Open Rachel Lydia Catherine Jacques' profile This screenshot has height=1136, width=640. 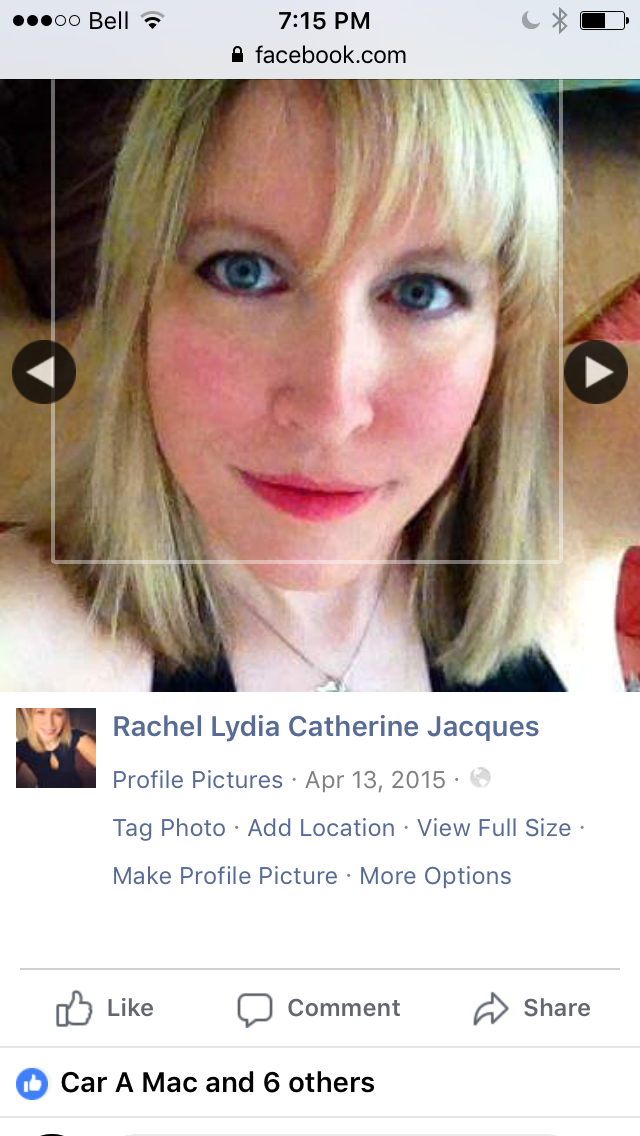[x=325, y=727]
